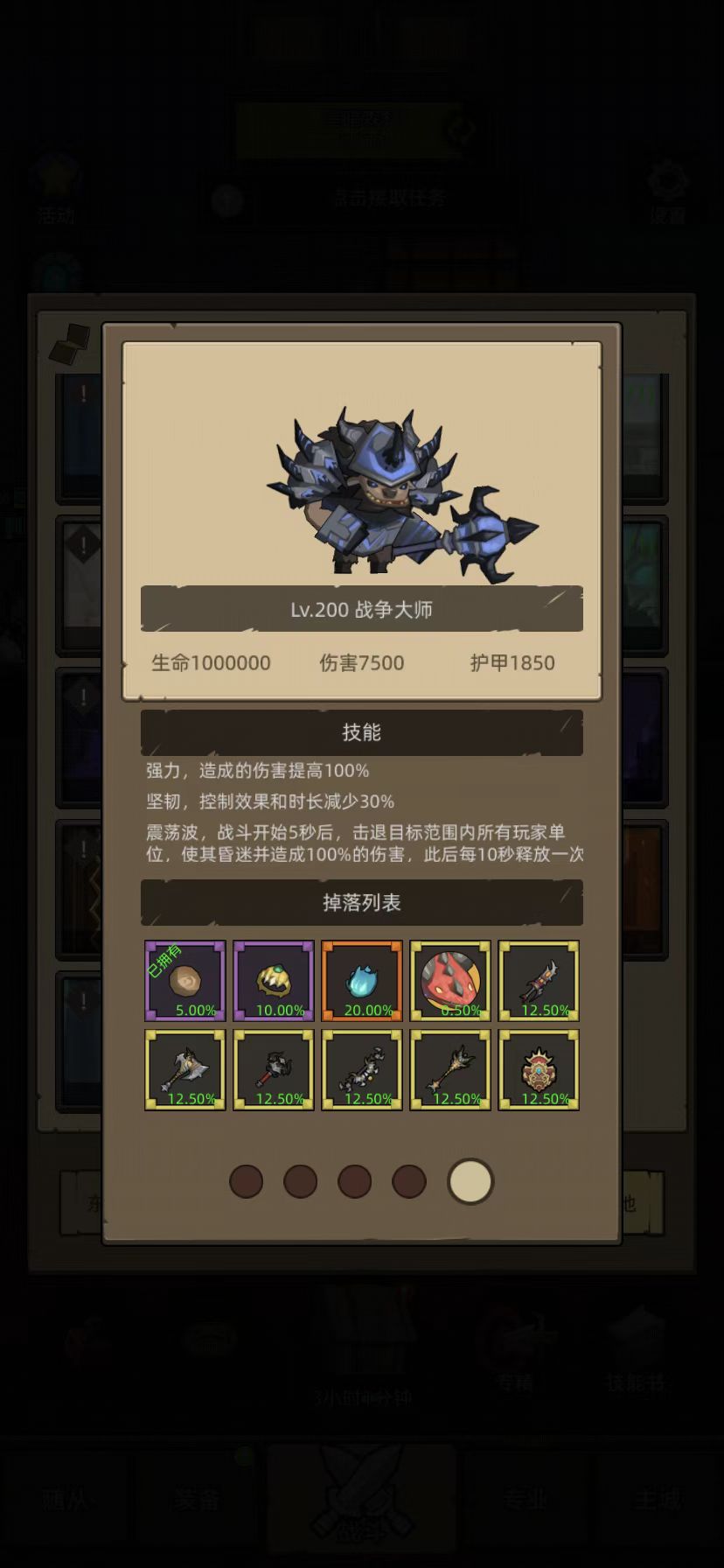724x1568 pixels.
Task: Inspect the 12.50% crest emblem drop item
Action: pos(539,1069)
